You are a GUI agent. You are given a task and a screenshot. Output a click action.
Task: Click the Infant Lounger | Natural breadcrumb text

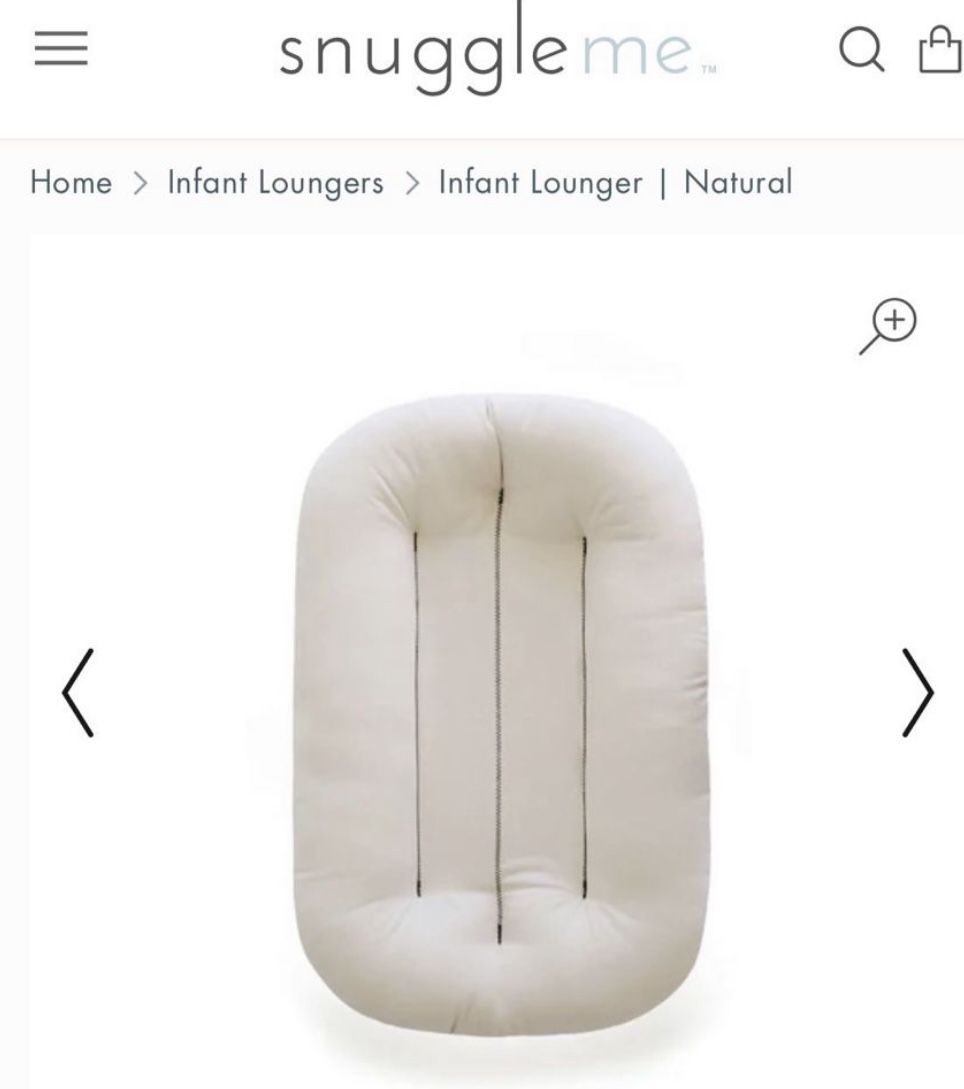[x=614, y=182]
